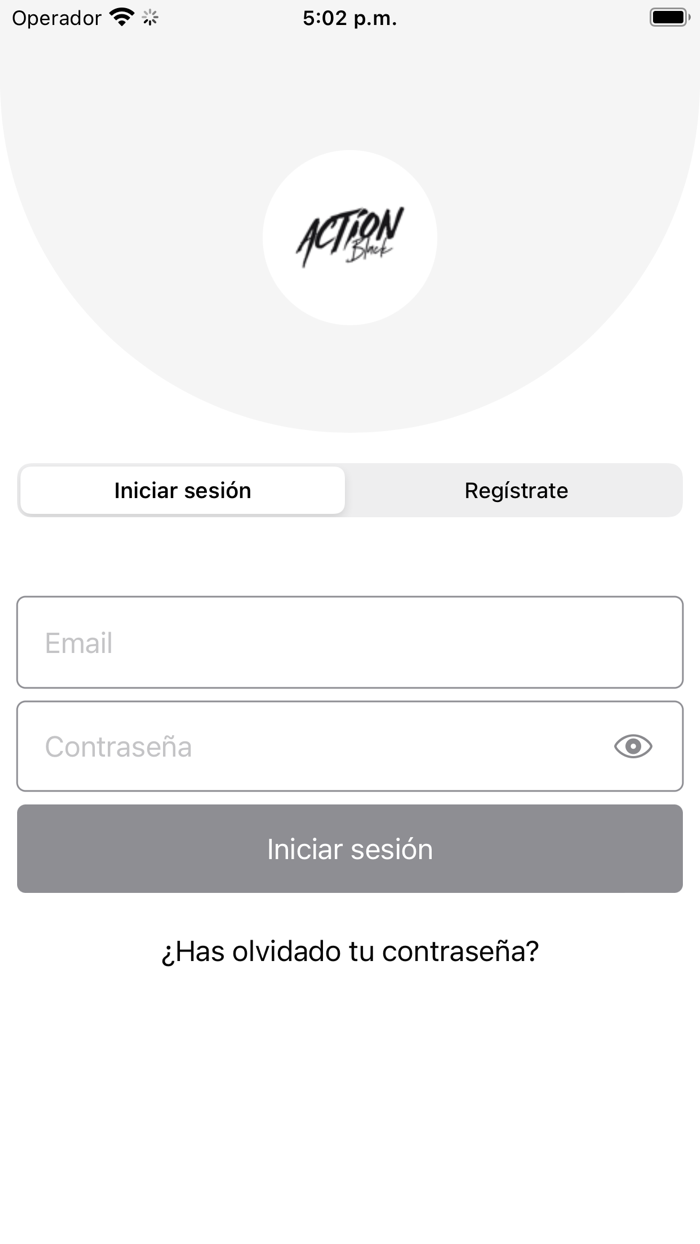Viewport: 700px width, 1244px height.
Task: Open ¿Has olvidado tu contraseña? link
Action: (x=350, y=951)
